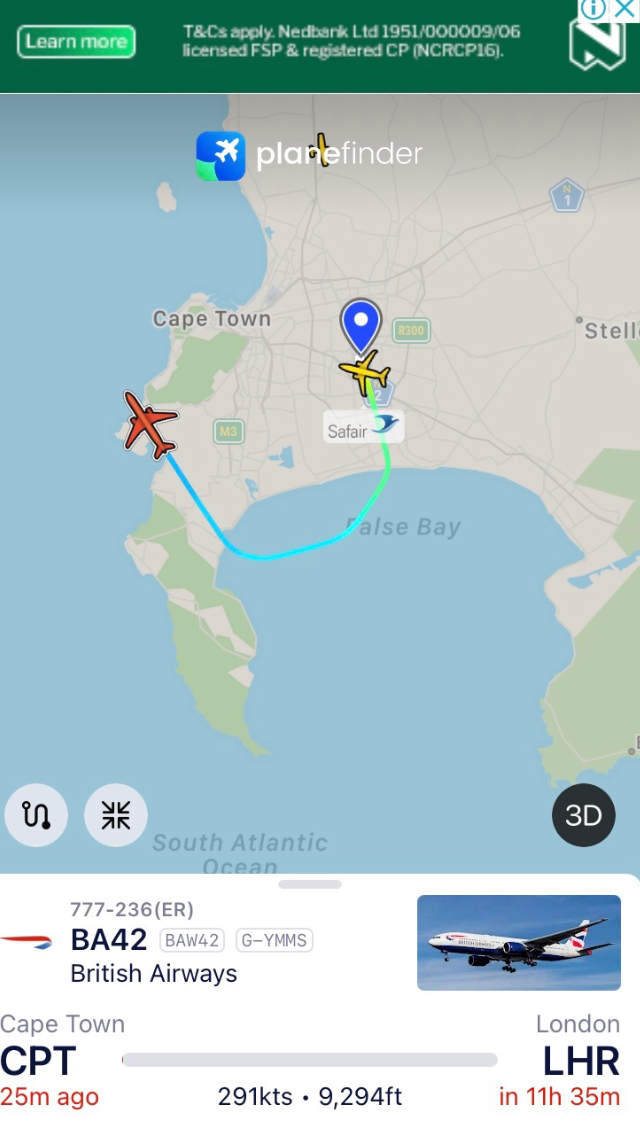Tap the Safair airline label on map
Image resolution: width=640 pixels, height=1136 pixels.
click(364, 429)
